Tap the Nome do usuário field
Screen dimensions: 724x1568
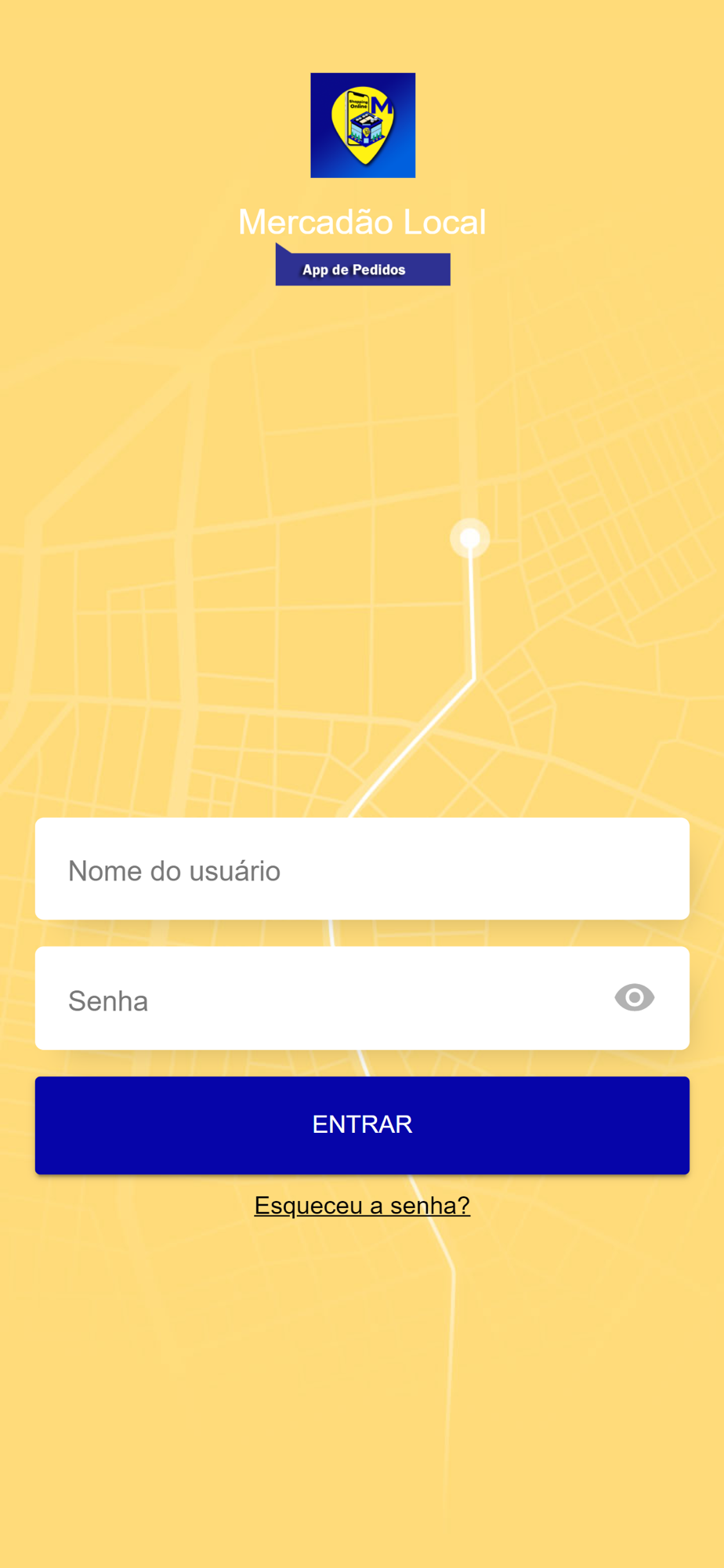pyautogui.click(x=362, y=869)
